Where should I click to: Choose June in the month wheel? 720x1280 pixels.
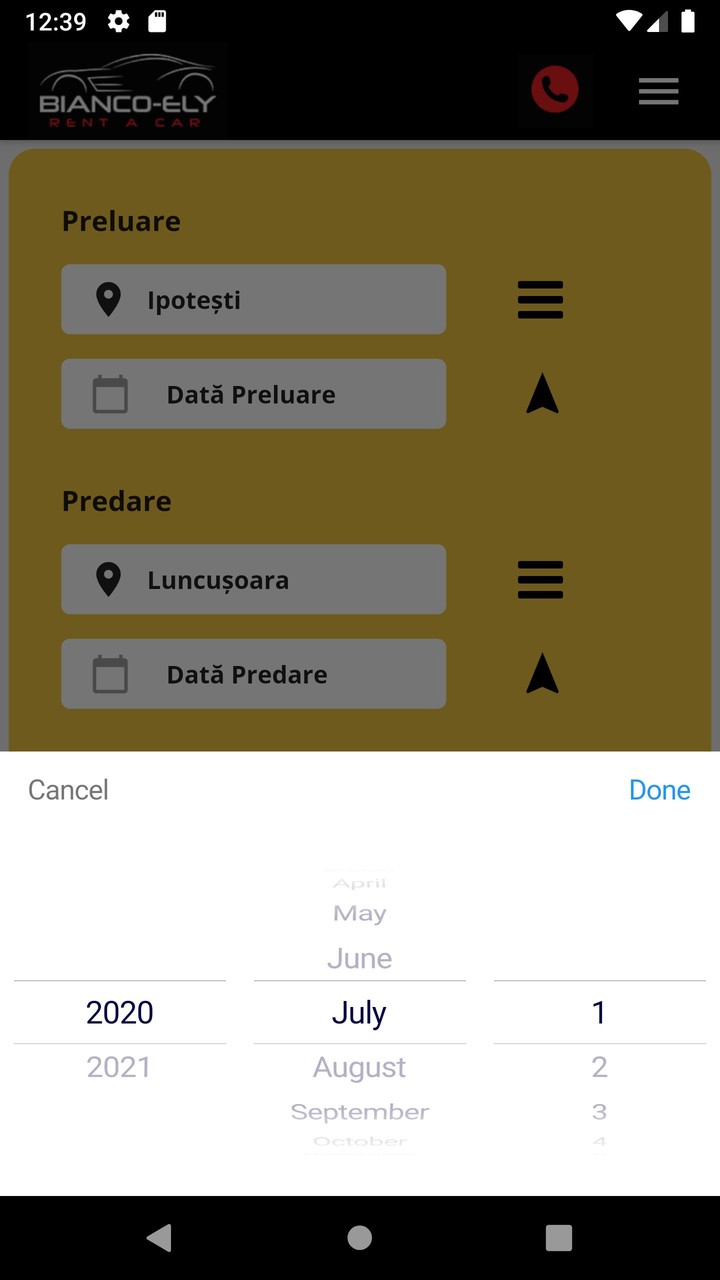[x=359, y=958]
